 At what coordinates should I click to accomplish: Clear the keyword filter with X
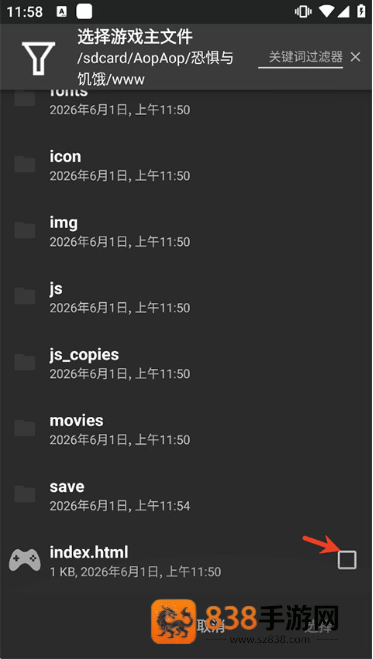point(355,57)
